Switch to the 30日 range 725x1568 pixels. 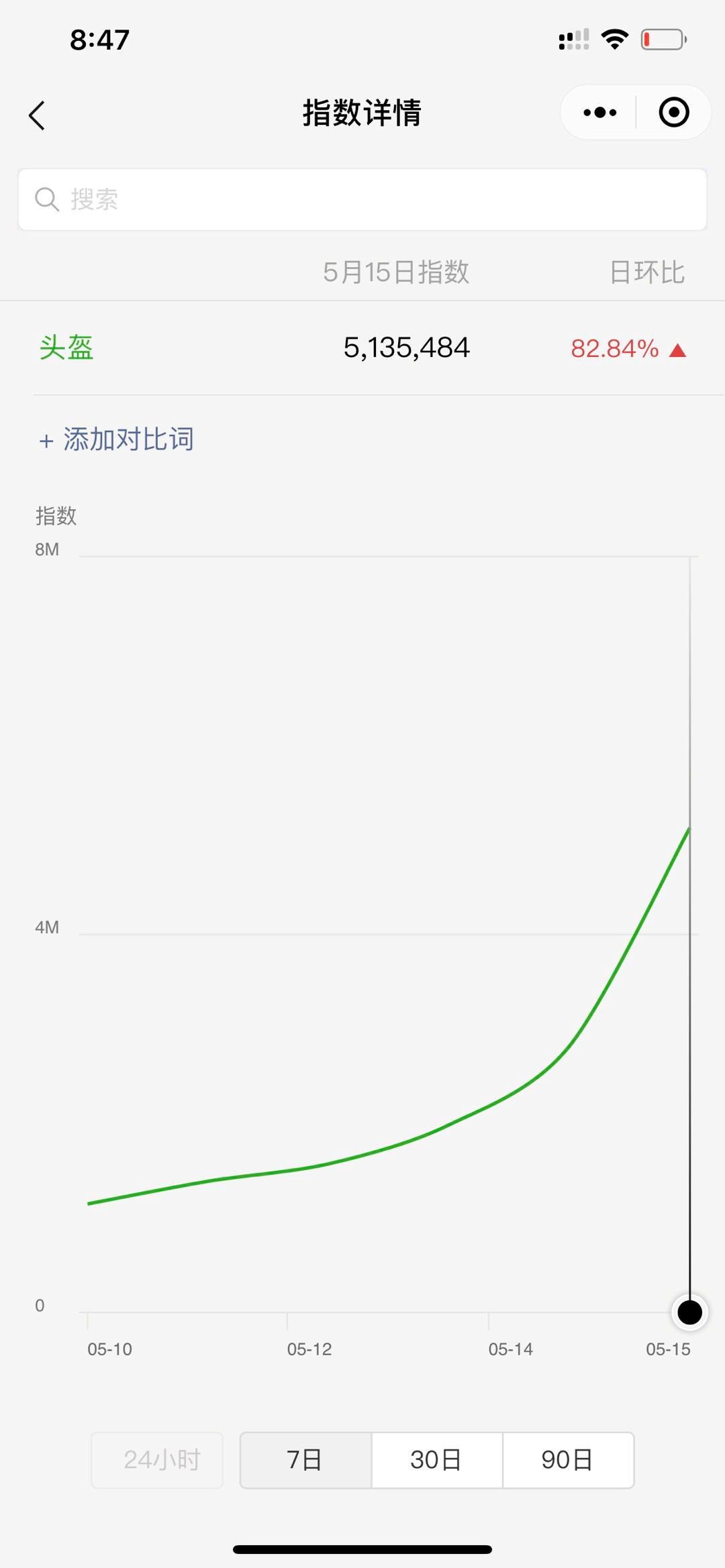[x=436, y=1460]
